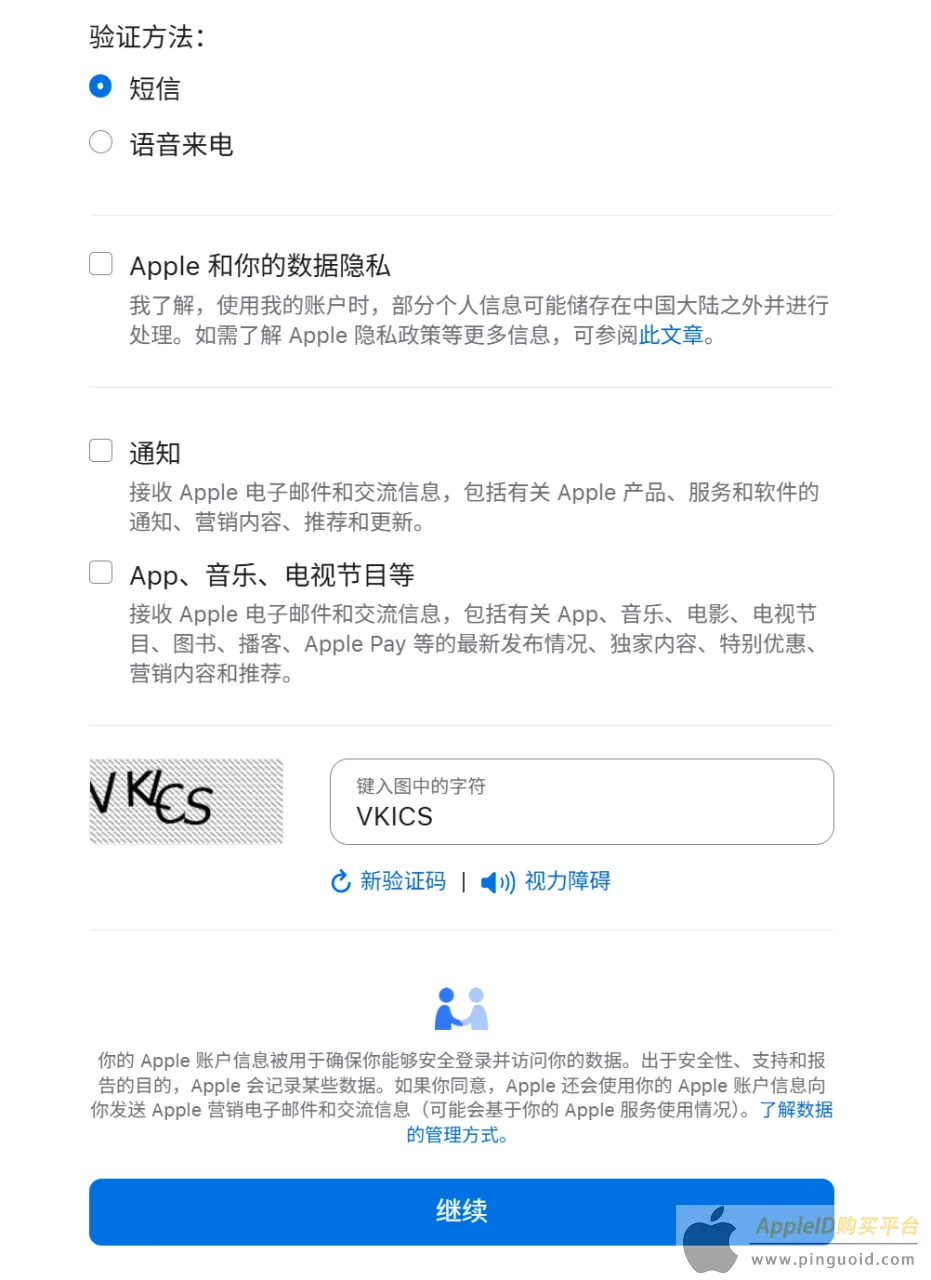Open the 视力障碍 audio captcha option

click(x=545, y=881)
